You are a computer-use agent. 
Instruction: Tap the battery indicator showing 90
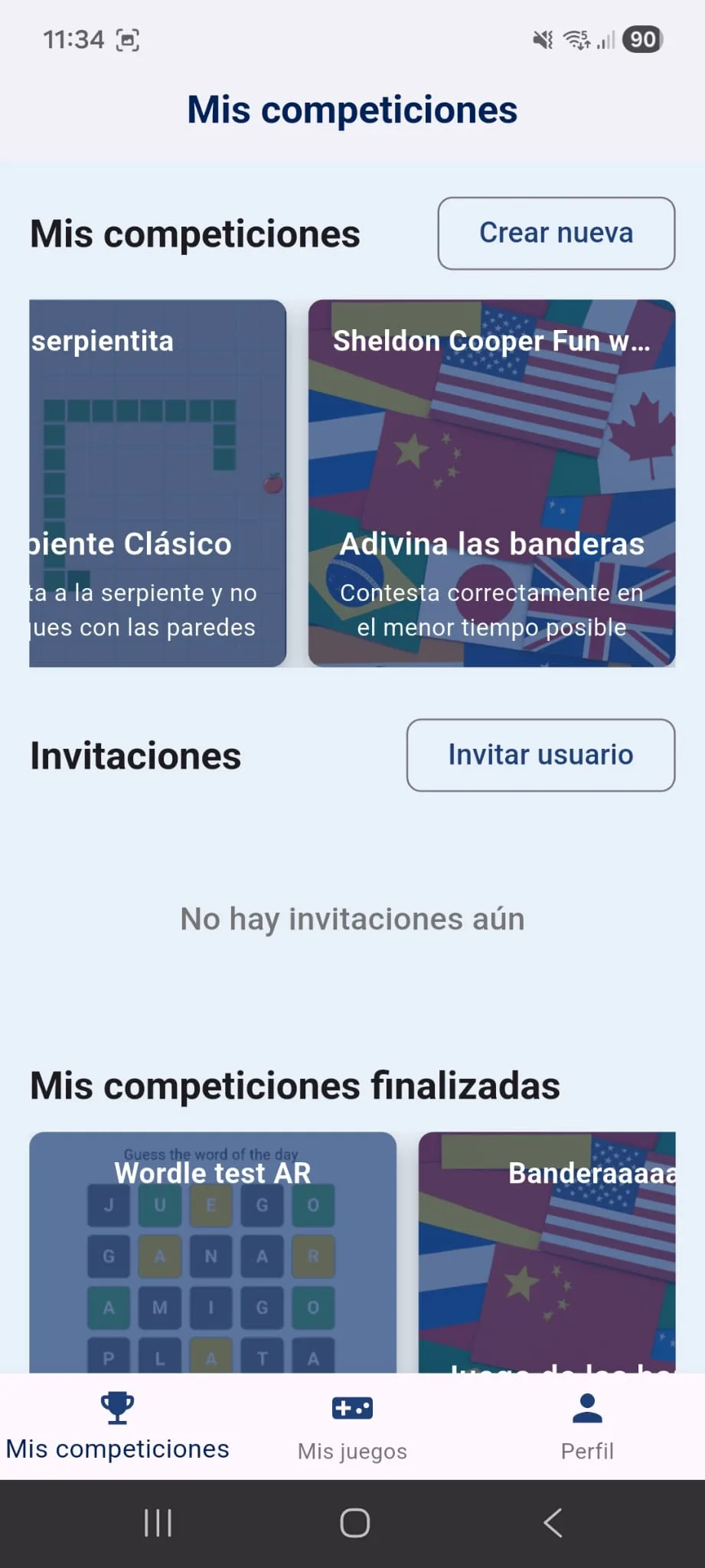[x=643, y=39]
